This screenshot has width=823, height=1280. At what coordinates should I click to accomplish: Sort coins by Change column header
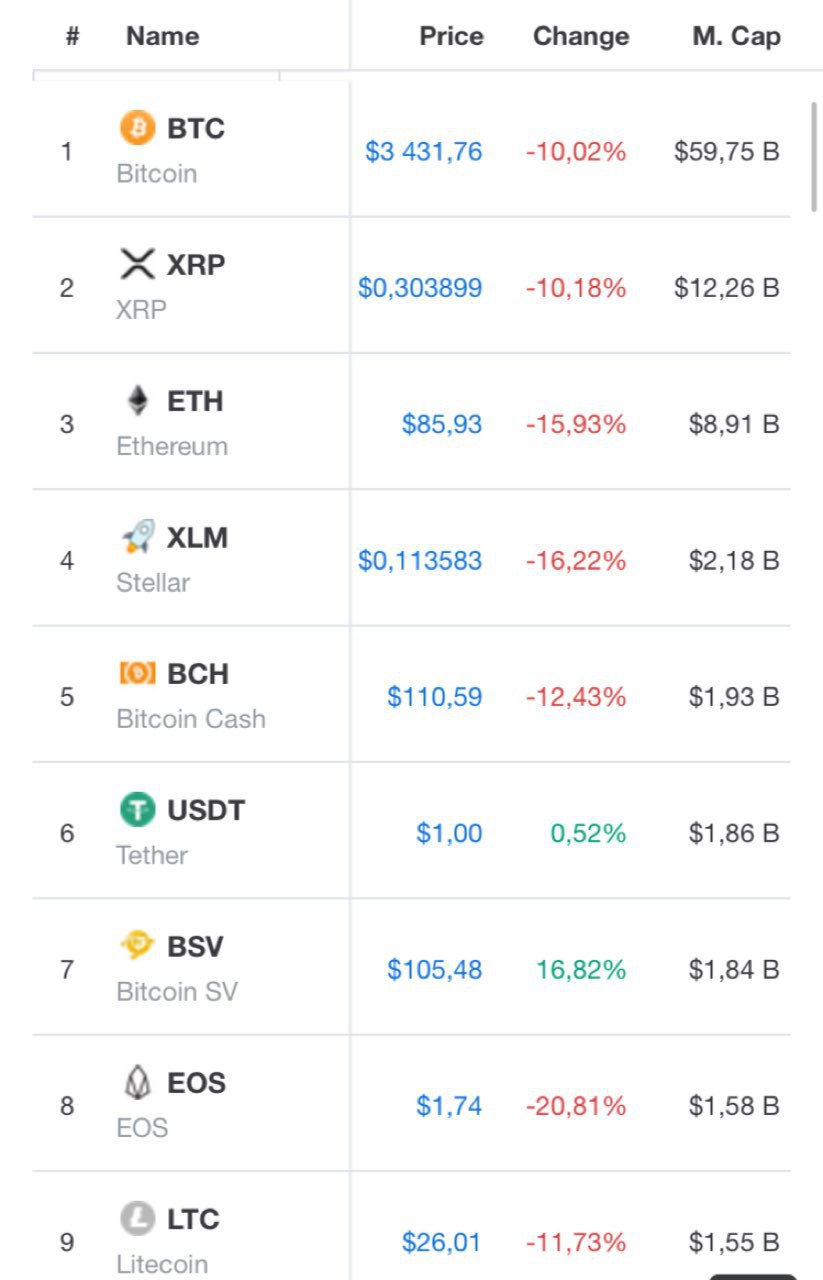pyautogui.click(x=581, y=37)
